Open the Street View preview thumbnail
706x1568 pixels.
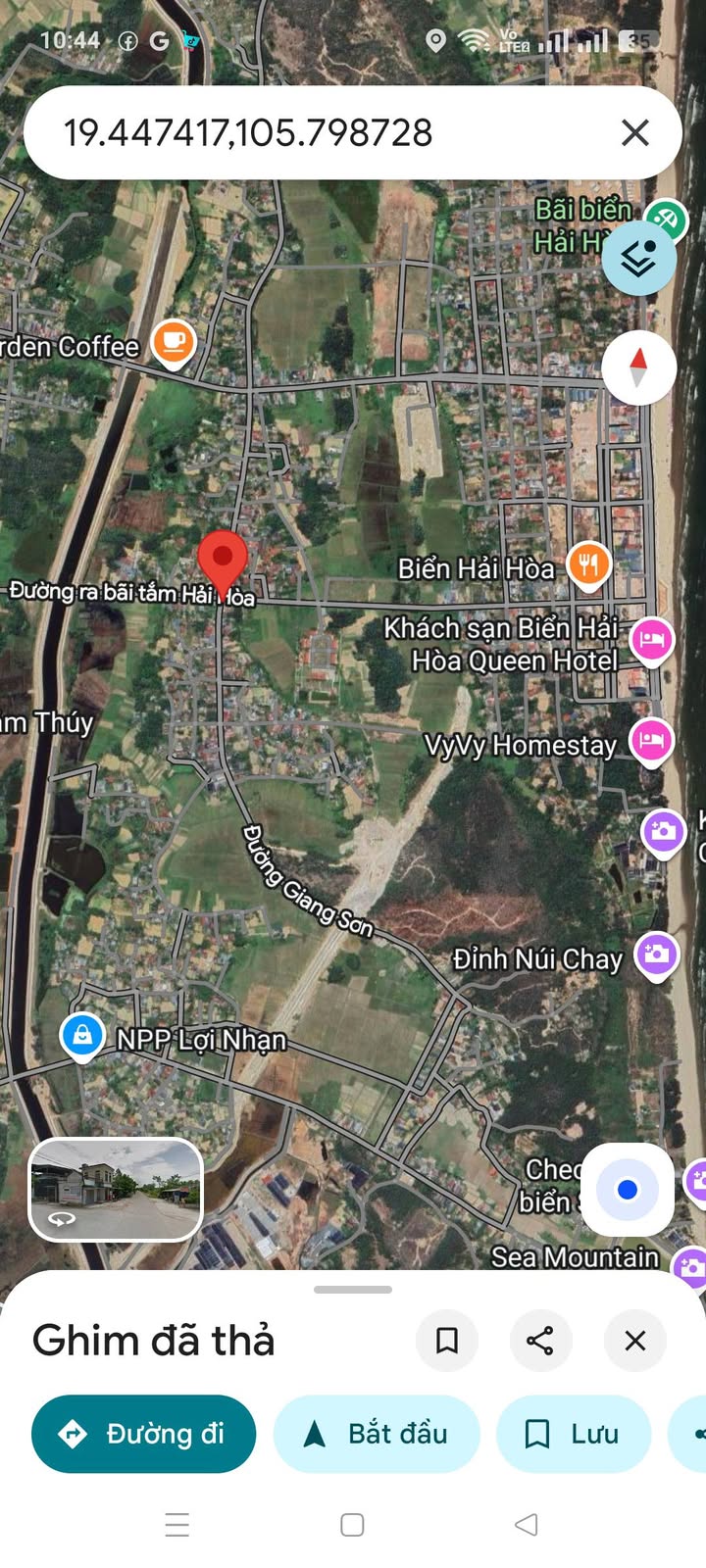click(116, 1189)
